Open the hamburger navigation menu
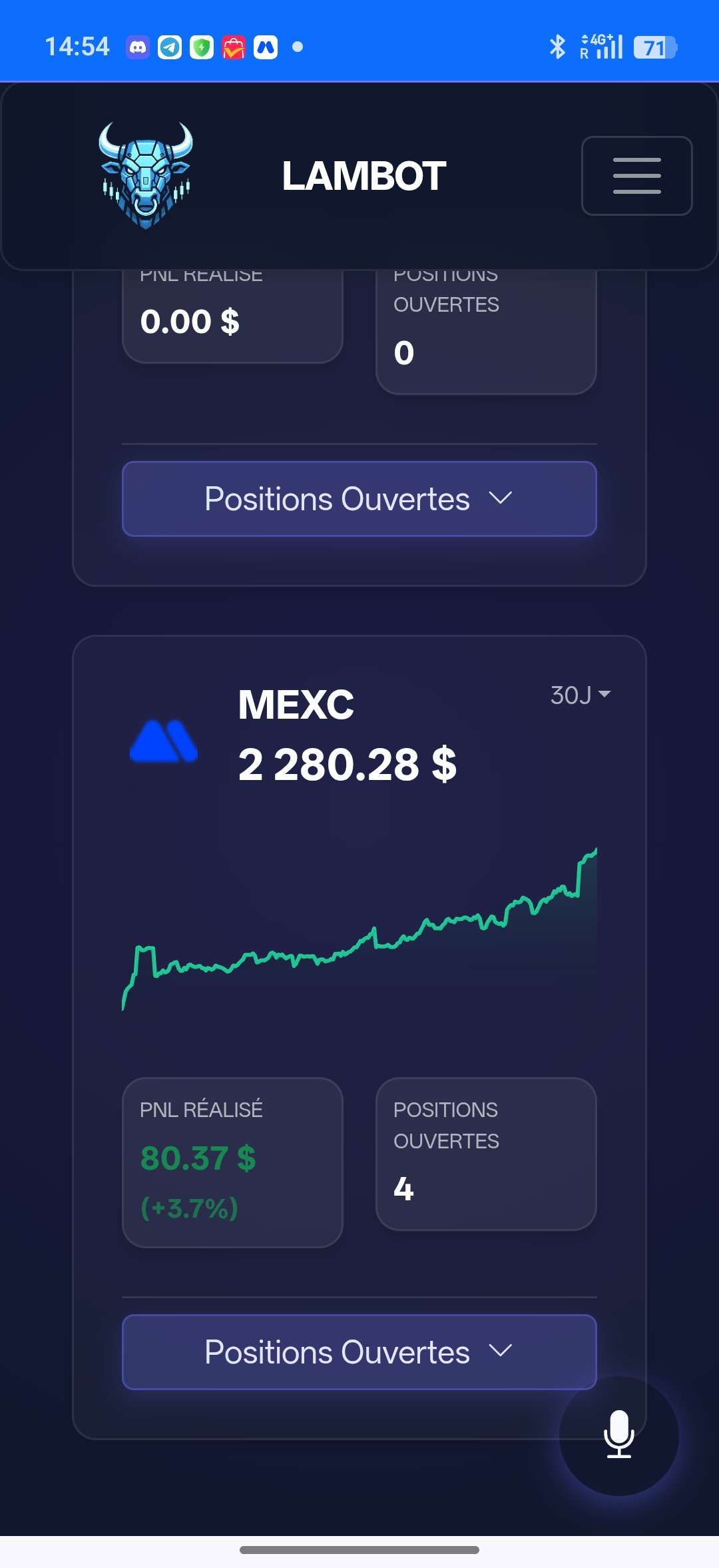Screen dimensions: 719x1568 click(x=636, y=176)
